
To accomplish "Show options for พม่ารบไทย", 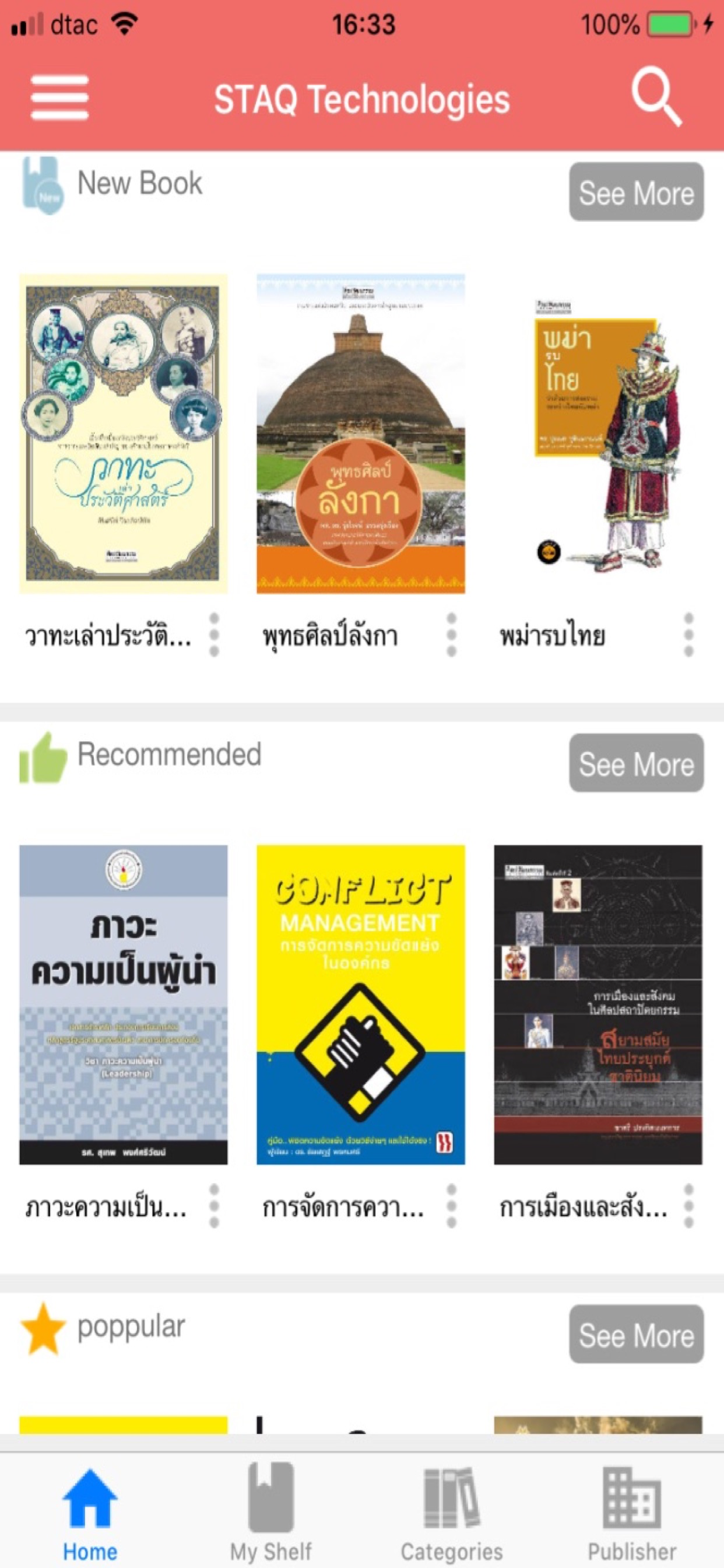I will click(x=688, y=635).
